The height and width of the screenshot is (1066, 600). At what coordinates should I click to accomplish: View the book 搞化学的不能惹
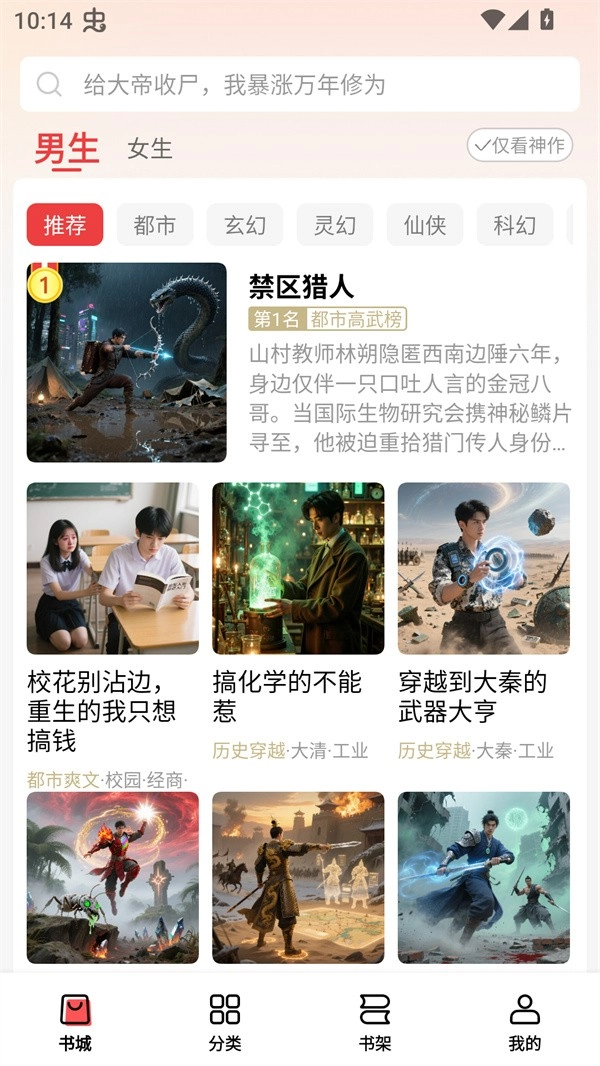click(x=298, y=568)
